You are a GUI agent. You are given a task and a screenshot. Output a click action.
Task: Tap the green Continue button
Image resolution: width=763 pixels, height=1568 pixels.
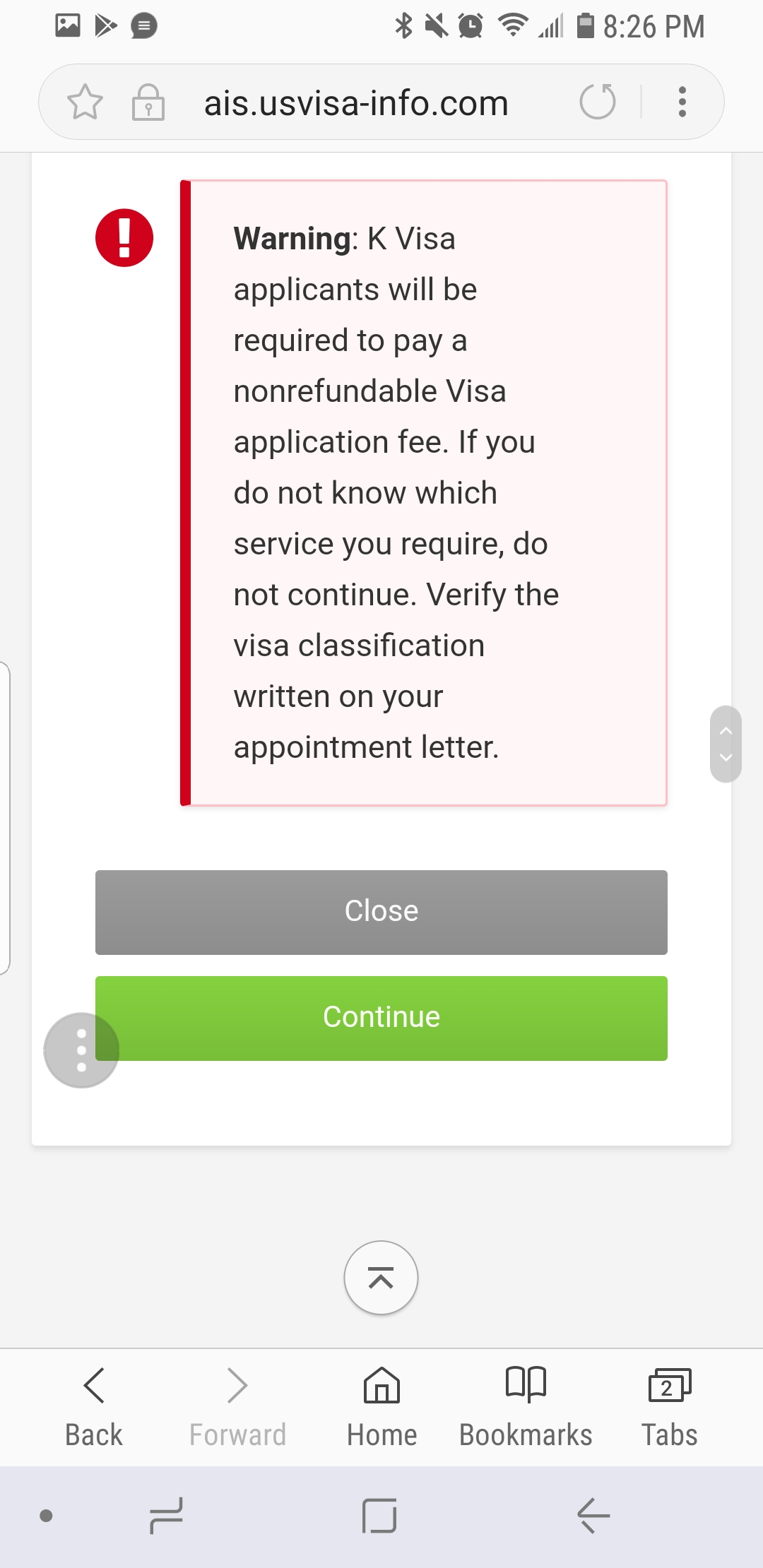381,1018
